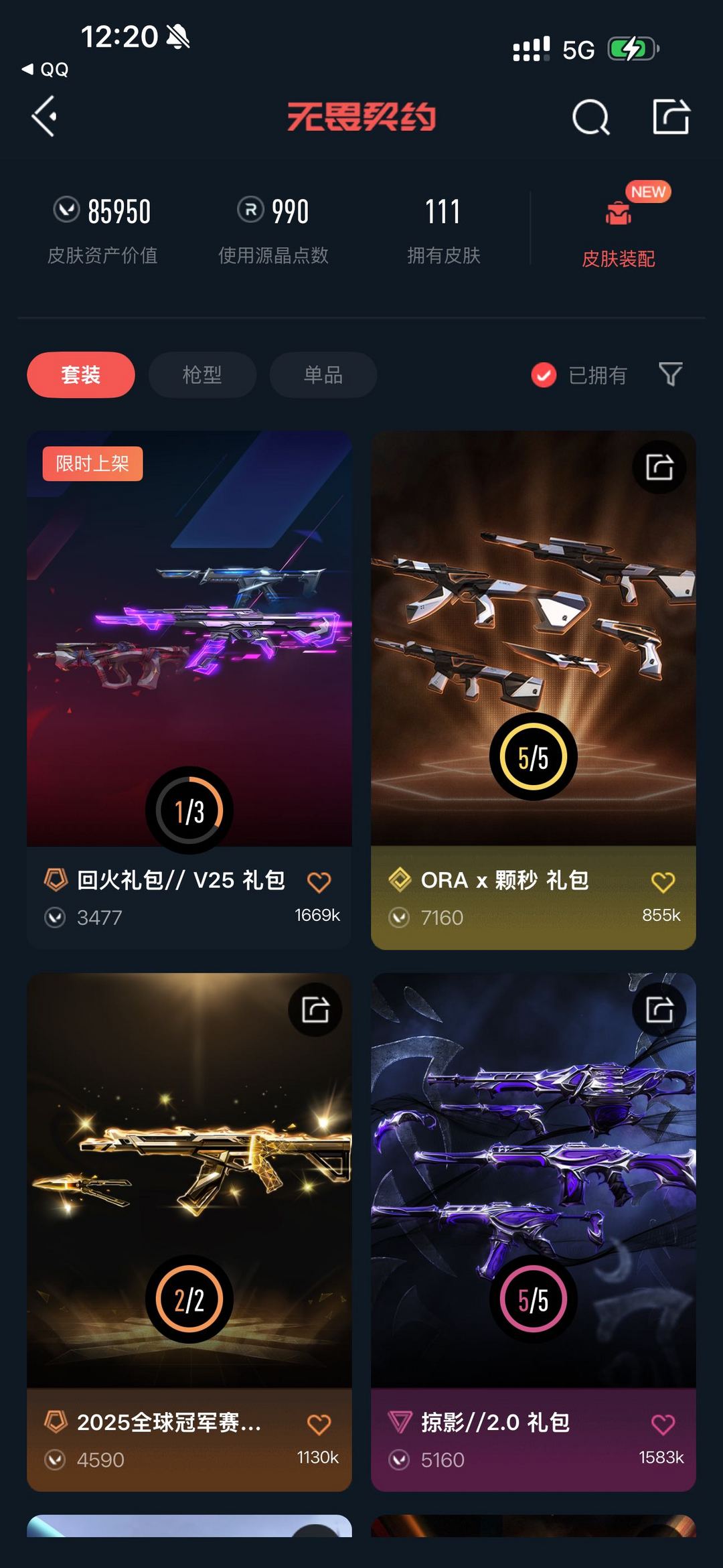This screenshot has height=1568, width=723.
Task: Like the 掠影//2.0 礼包 bundle
Action: pyautogui.click(x=663, y=1424)
